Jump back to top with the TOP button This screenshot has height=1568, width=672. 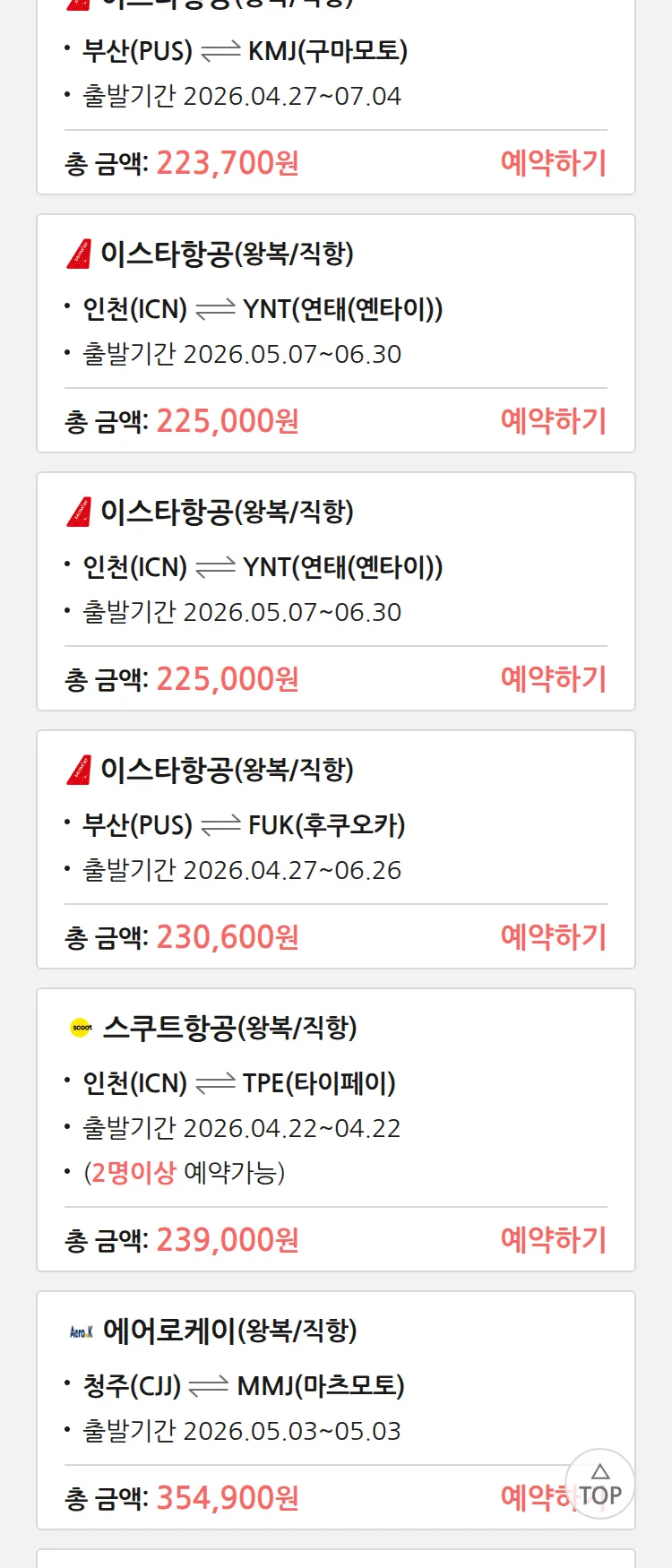[600, 1485]
